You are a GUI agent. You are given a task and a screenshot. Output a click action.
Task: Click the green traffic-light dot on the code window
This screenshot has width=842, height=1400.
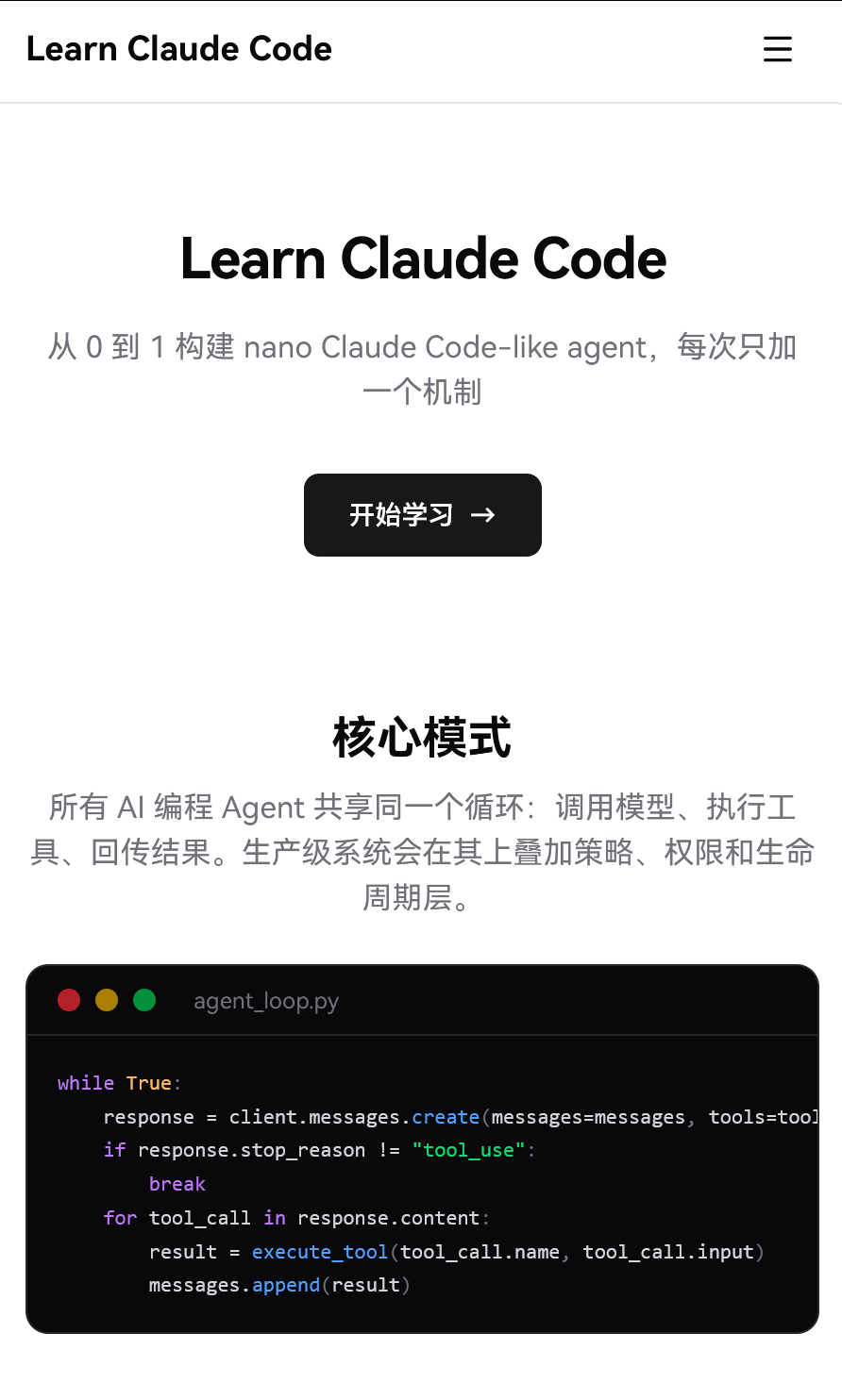point(144,1000)
